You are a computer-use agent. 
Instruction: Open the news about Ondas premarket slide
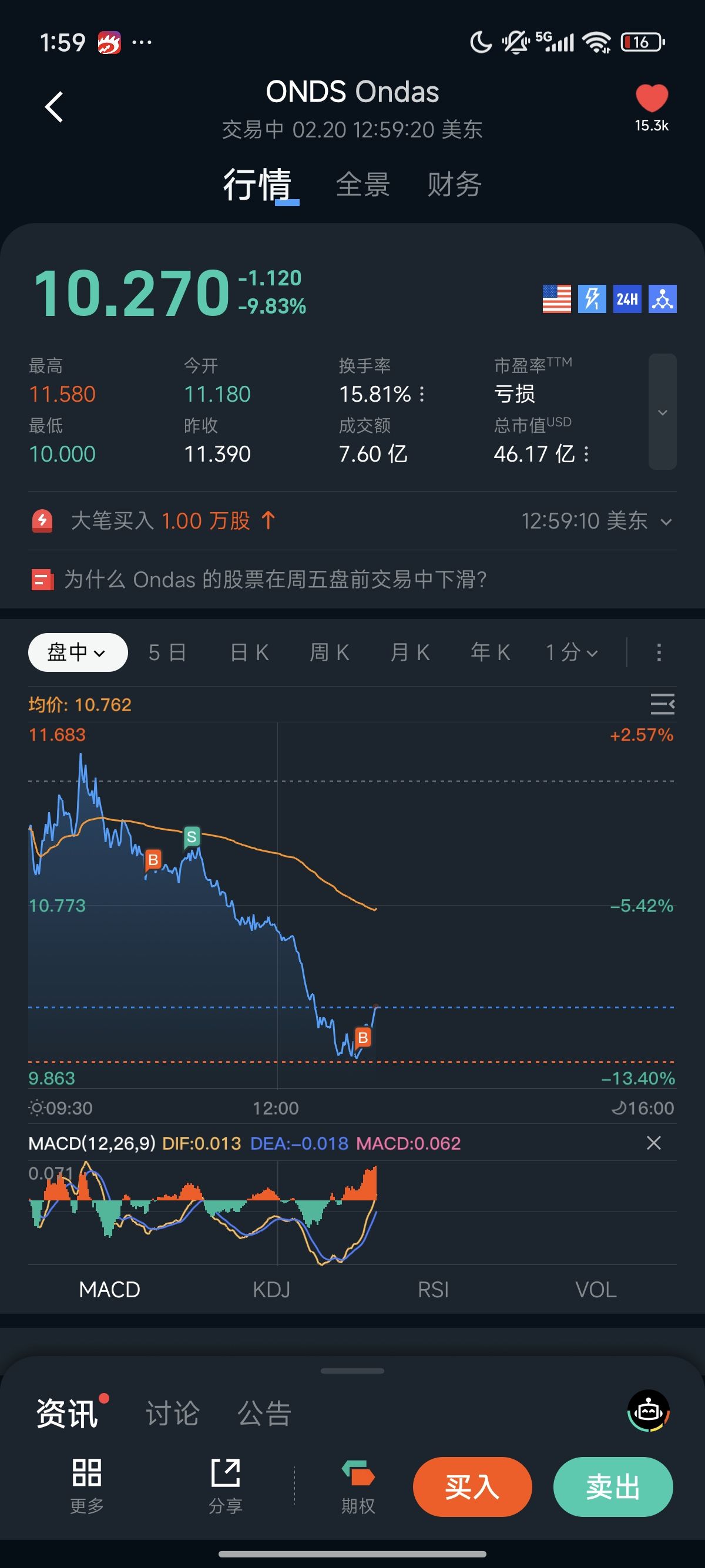pos(275,580)
